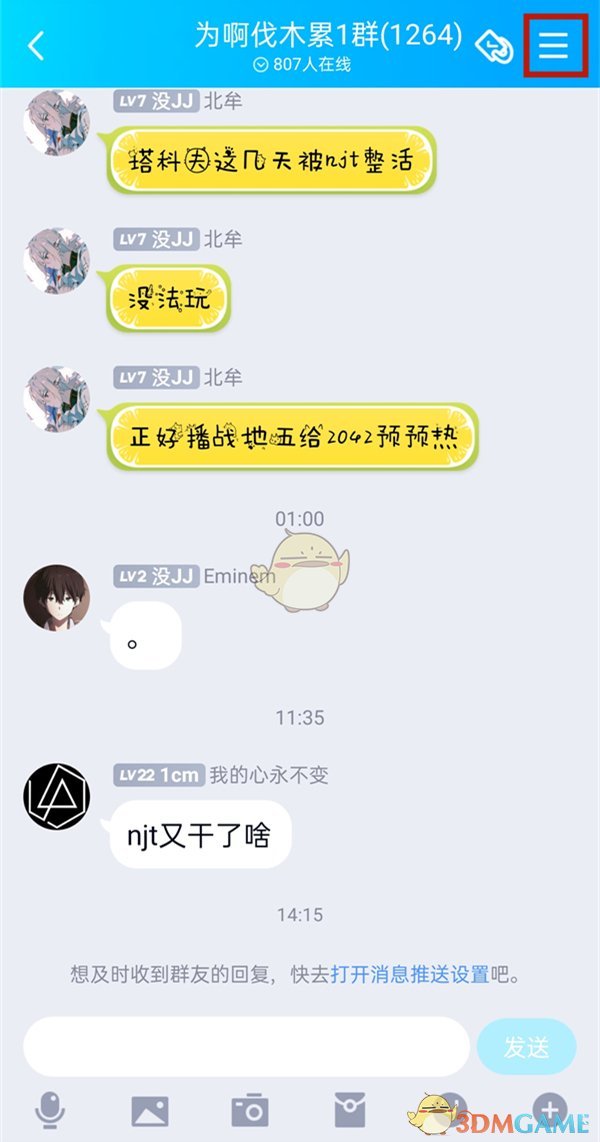The width and height of the screenshot is (600, 1142).
Task: Open the red packet icon
Action: click(x=350, y=1111)
